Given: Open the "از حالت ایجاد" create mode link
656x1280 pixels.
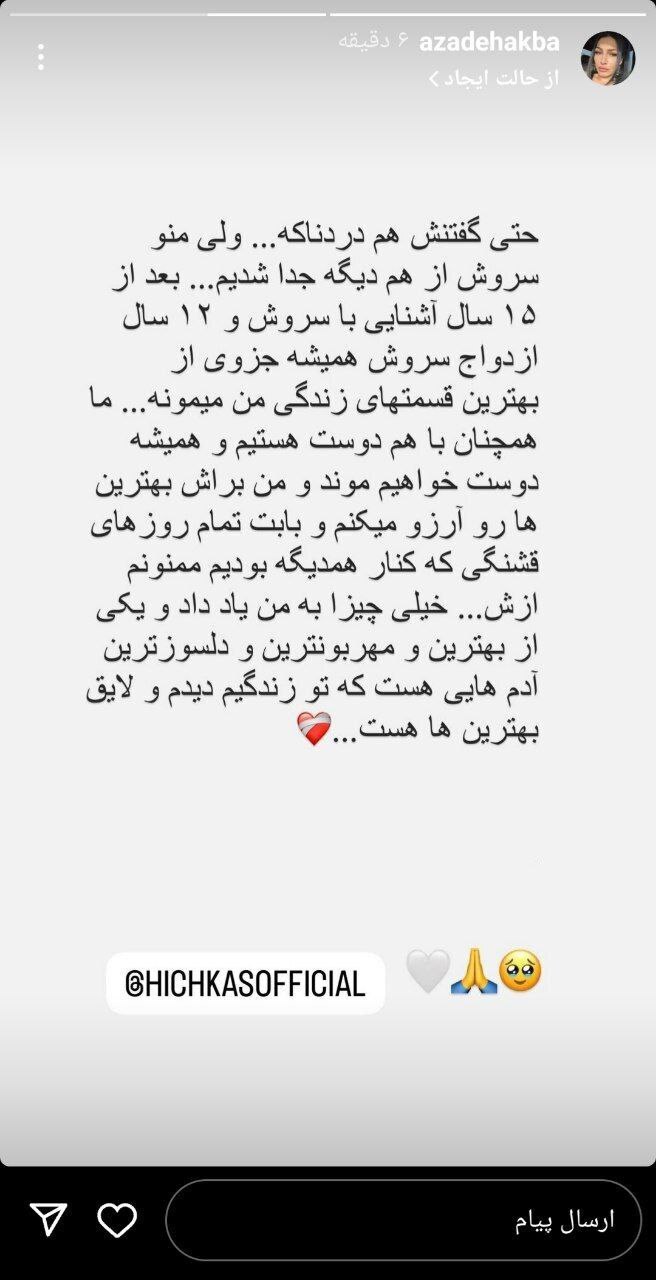Looking at the screenshot, I should tap(493, 79).
